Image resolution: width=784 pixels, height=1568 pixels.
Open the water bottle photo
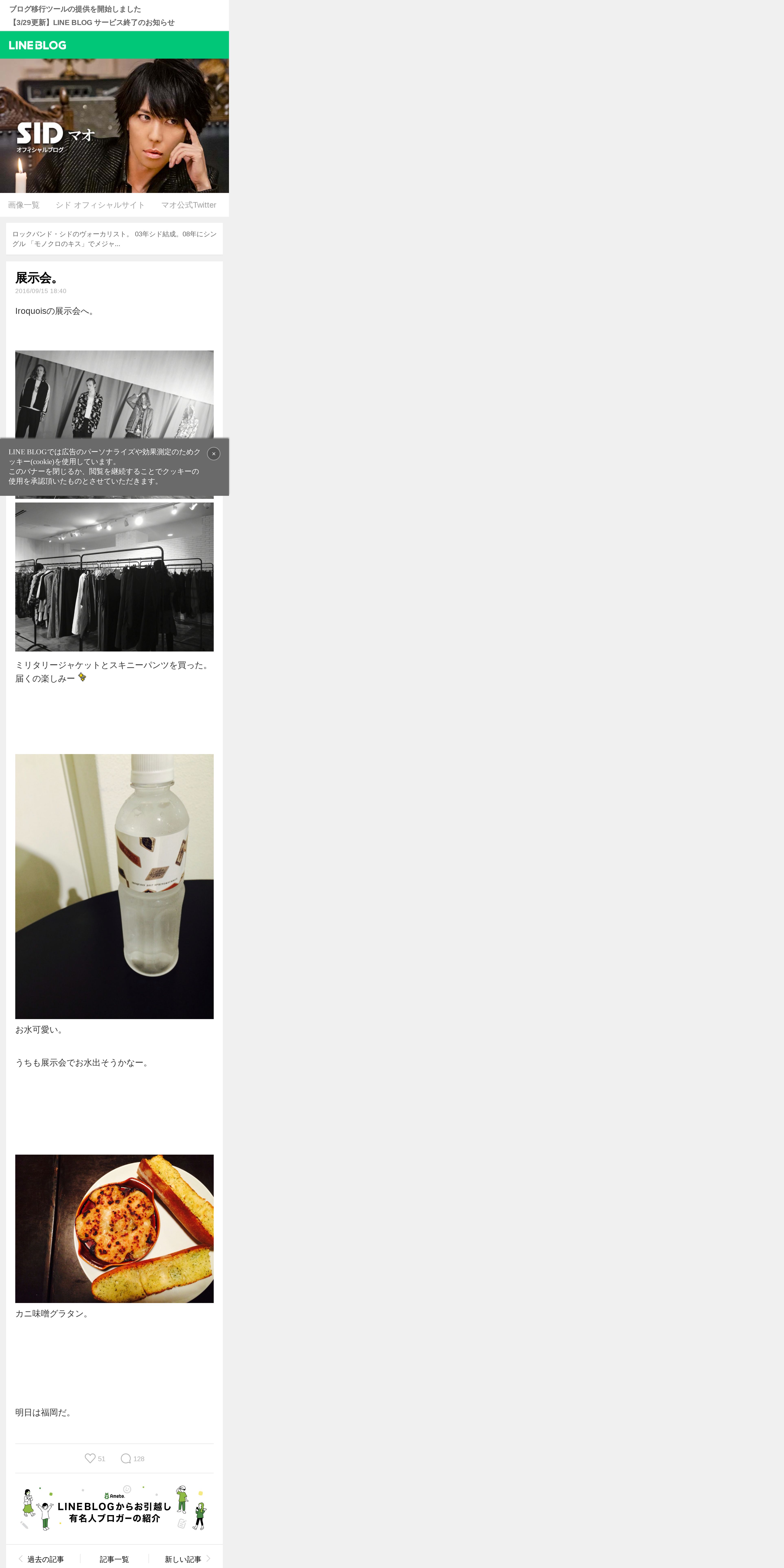point(114,886)
